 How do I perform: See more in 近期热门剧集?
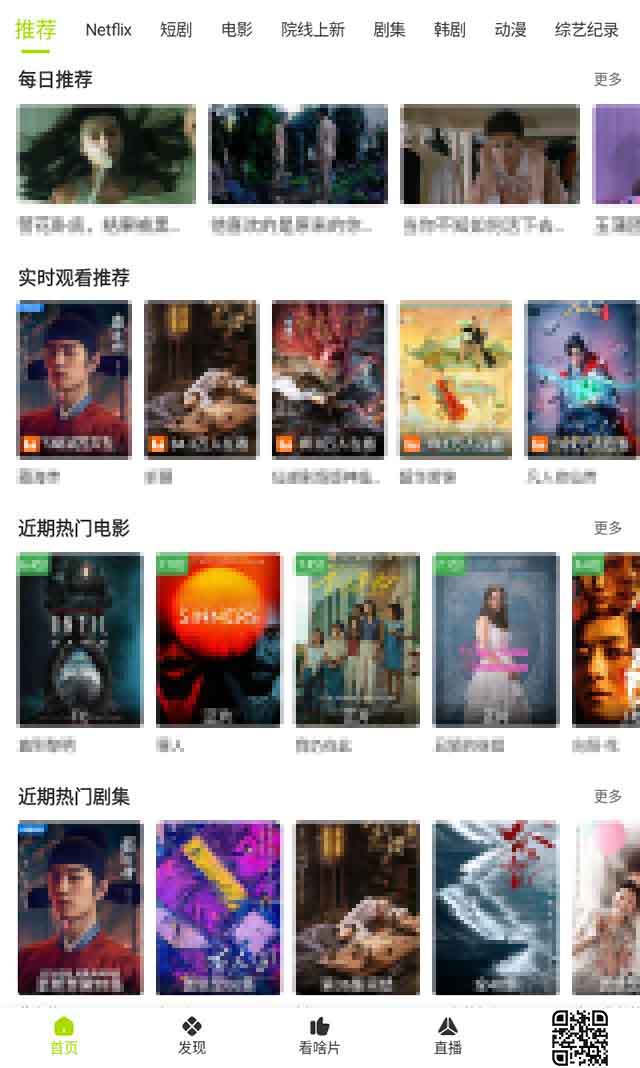tap(608, 796)
